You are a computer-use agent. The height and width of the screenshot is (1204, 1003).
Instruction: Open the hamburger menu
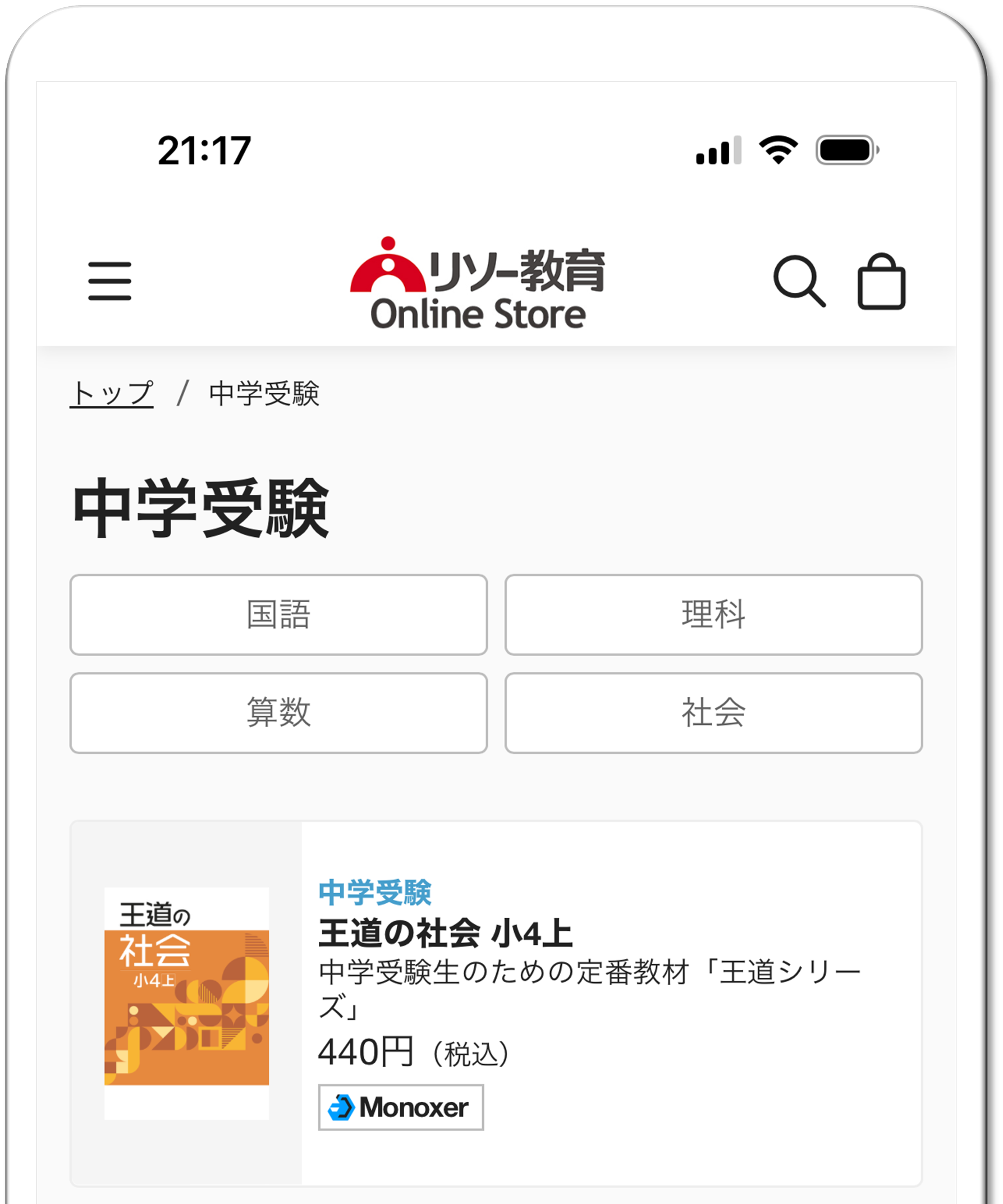point(109,281)
